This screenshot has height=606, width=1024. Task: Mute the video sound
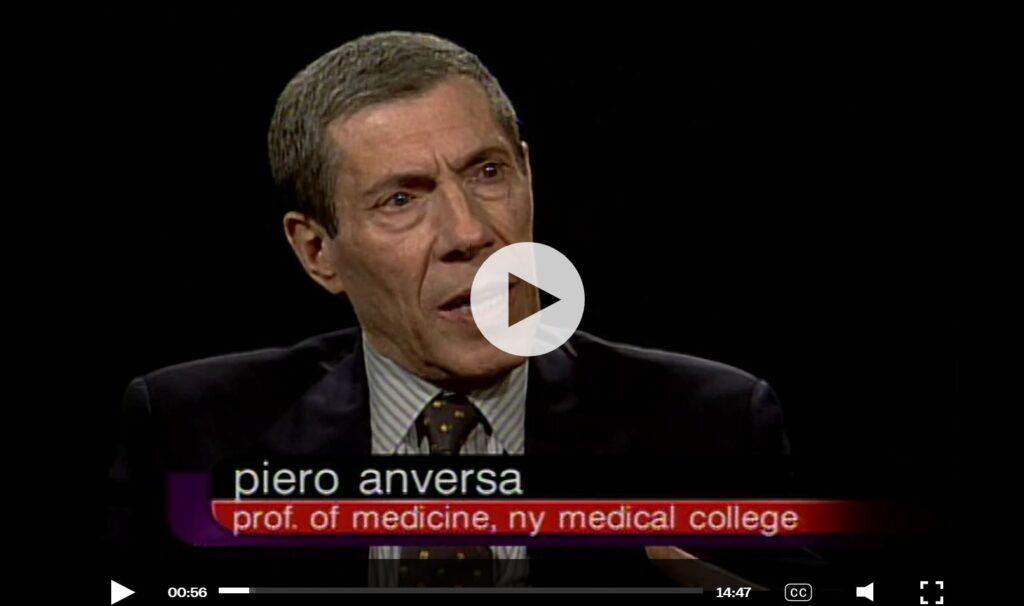[x=865, y=592]
